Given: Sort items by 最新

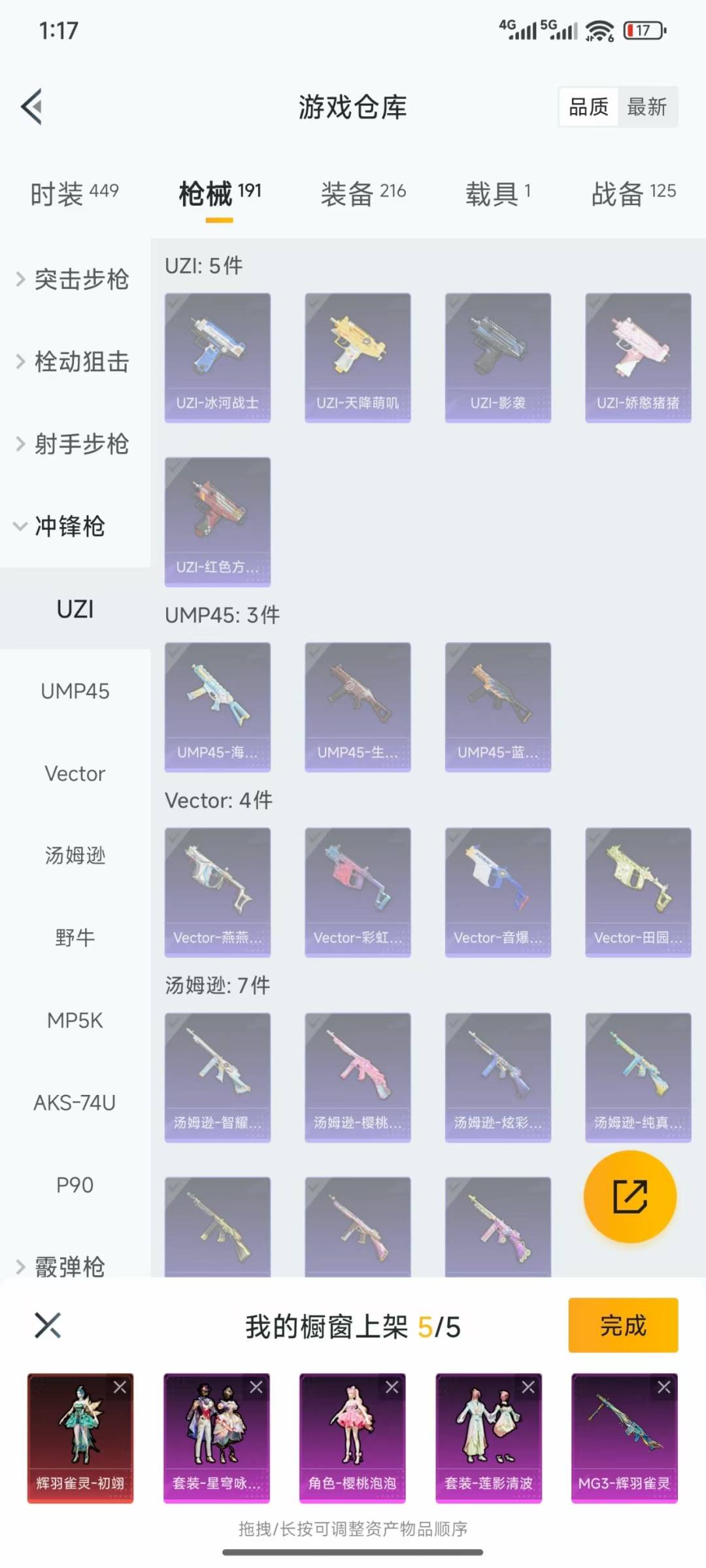Looking at the screenshot, I should (x=646, y=107).
